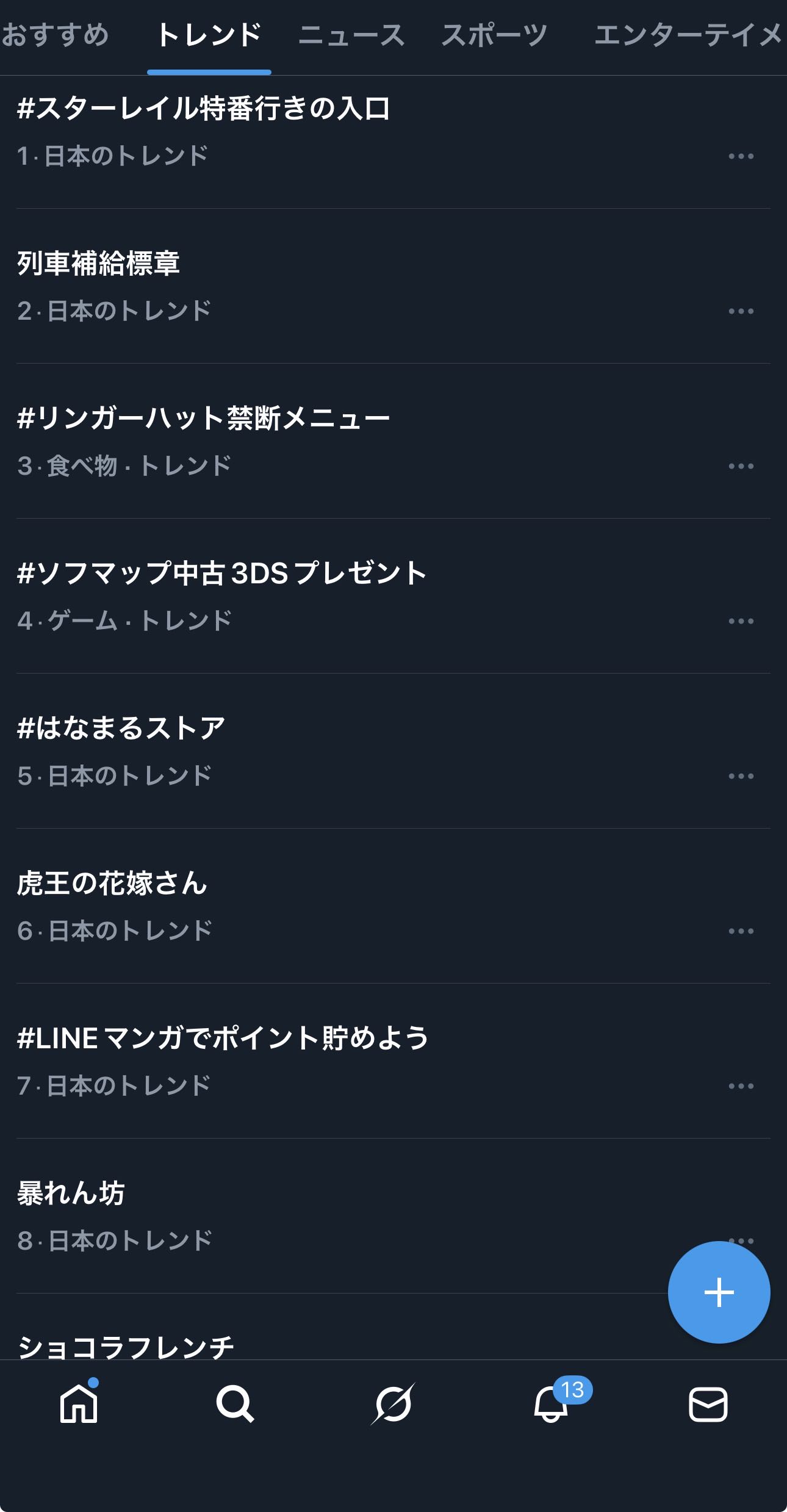Switch to the おすすめ tab
The image size is (787, 1512).
[x=55, y=35]
